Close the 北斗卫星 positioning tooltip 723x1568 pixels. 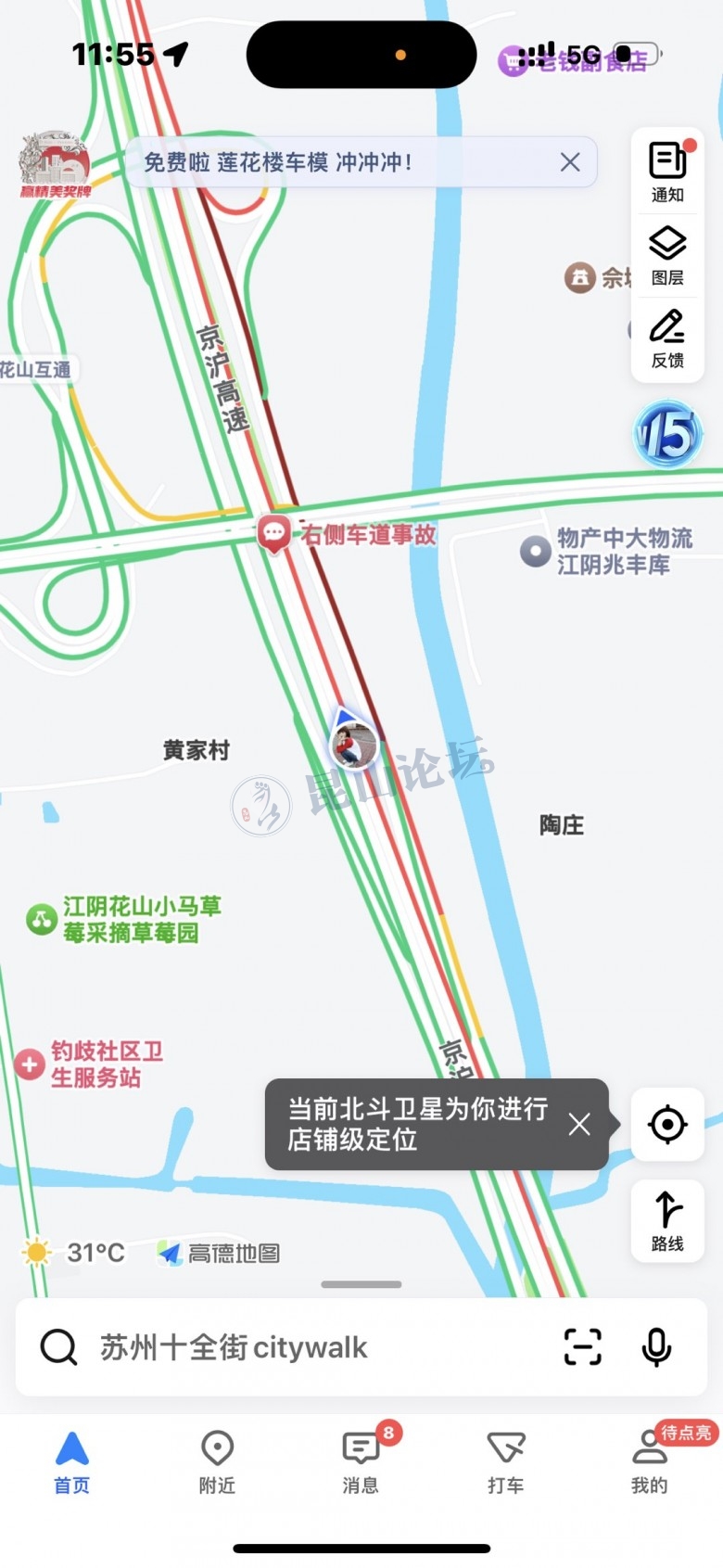tap(579, 1124)
